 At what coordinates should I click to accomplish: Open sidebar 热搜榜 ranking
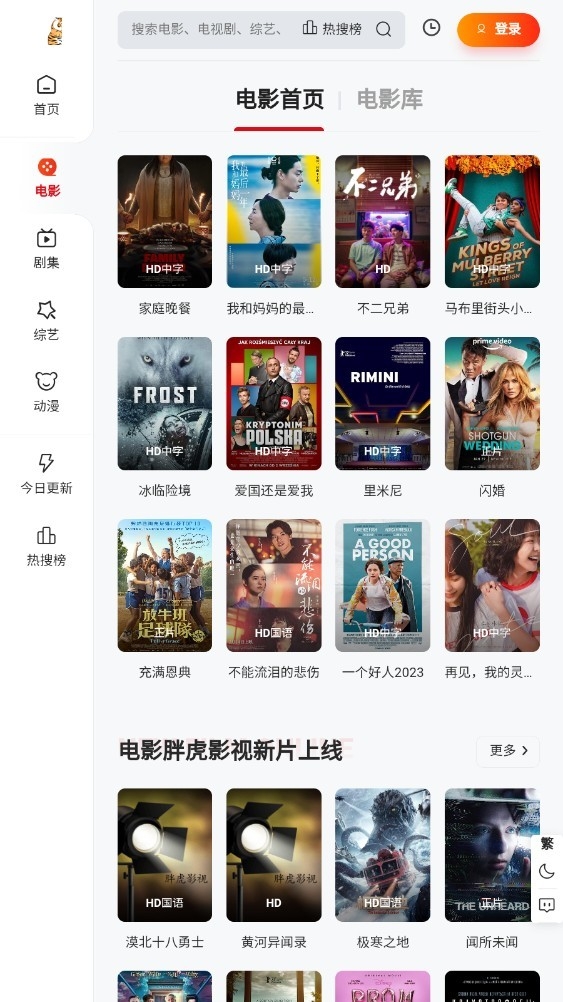[46, 546]
